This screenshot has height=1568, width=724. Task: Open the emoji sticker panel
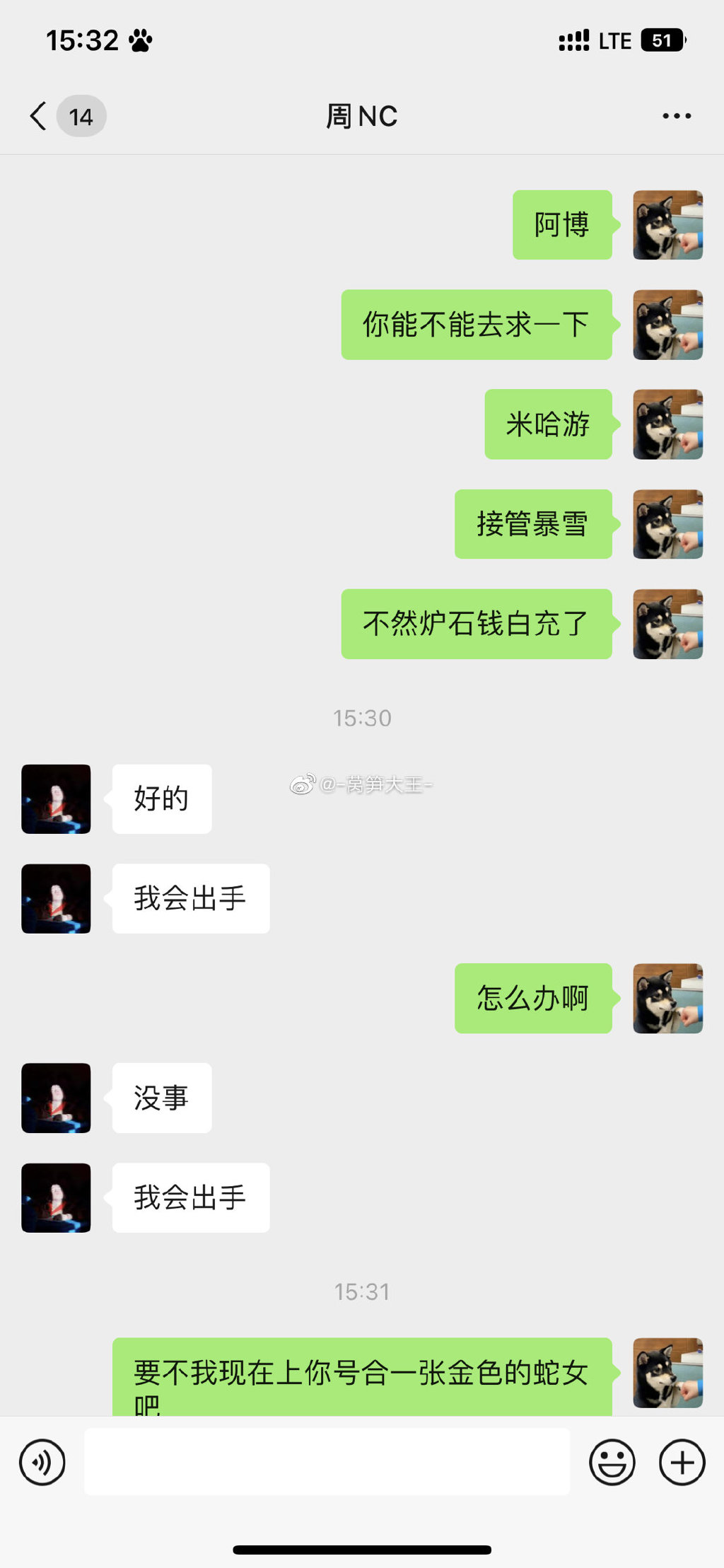click(612, 1462)
